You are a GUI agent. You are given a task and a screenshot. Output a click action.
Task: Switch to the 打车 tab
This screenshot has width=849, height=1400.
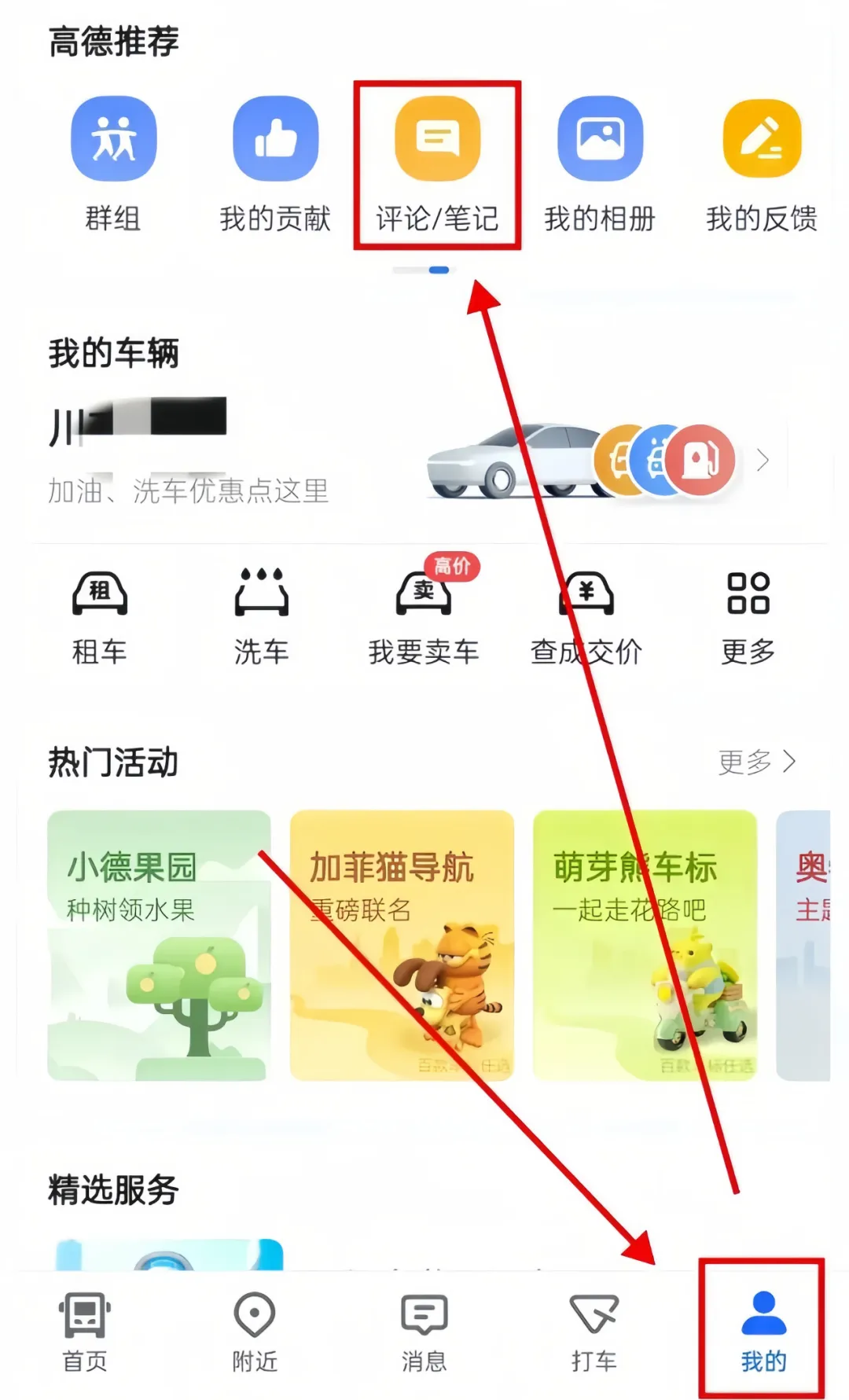pyautogui.click(x=594, y=1332)
